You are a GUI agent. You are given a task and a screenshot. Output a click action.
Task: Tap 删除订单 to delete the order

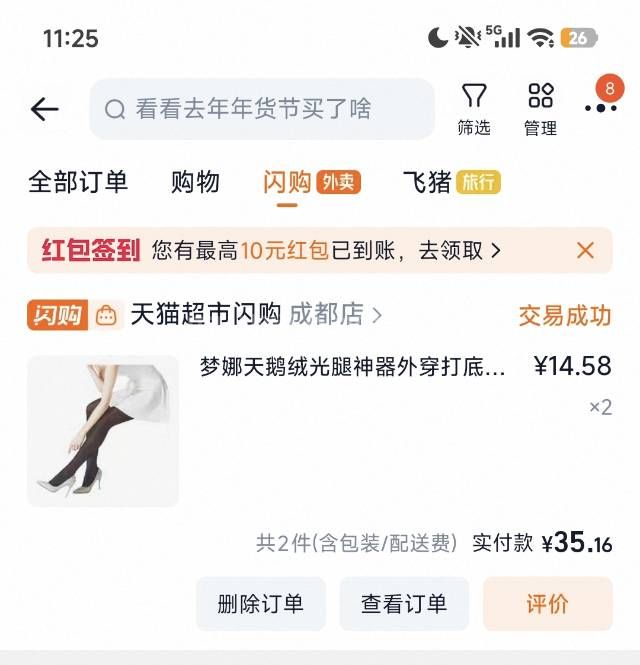click(260, 604)
